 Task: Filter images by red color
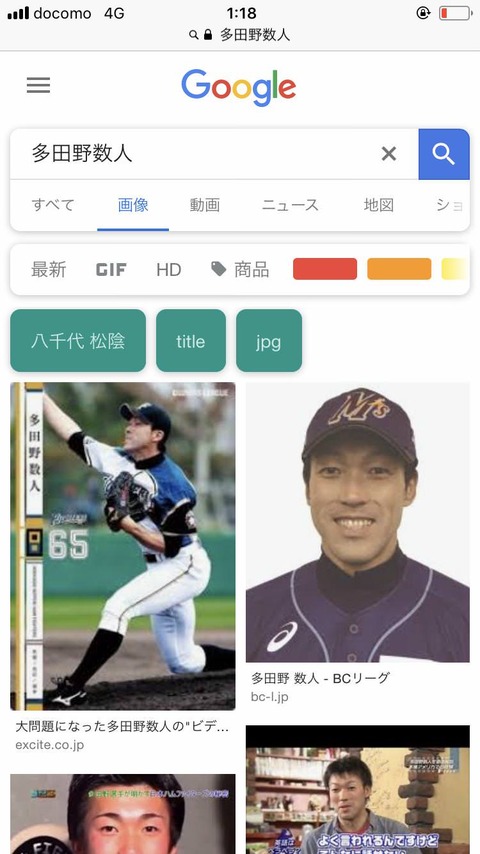(x=325, y=269)
